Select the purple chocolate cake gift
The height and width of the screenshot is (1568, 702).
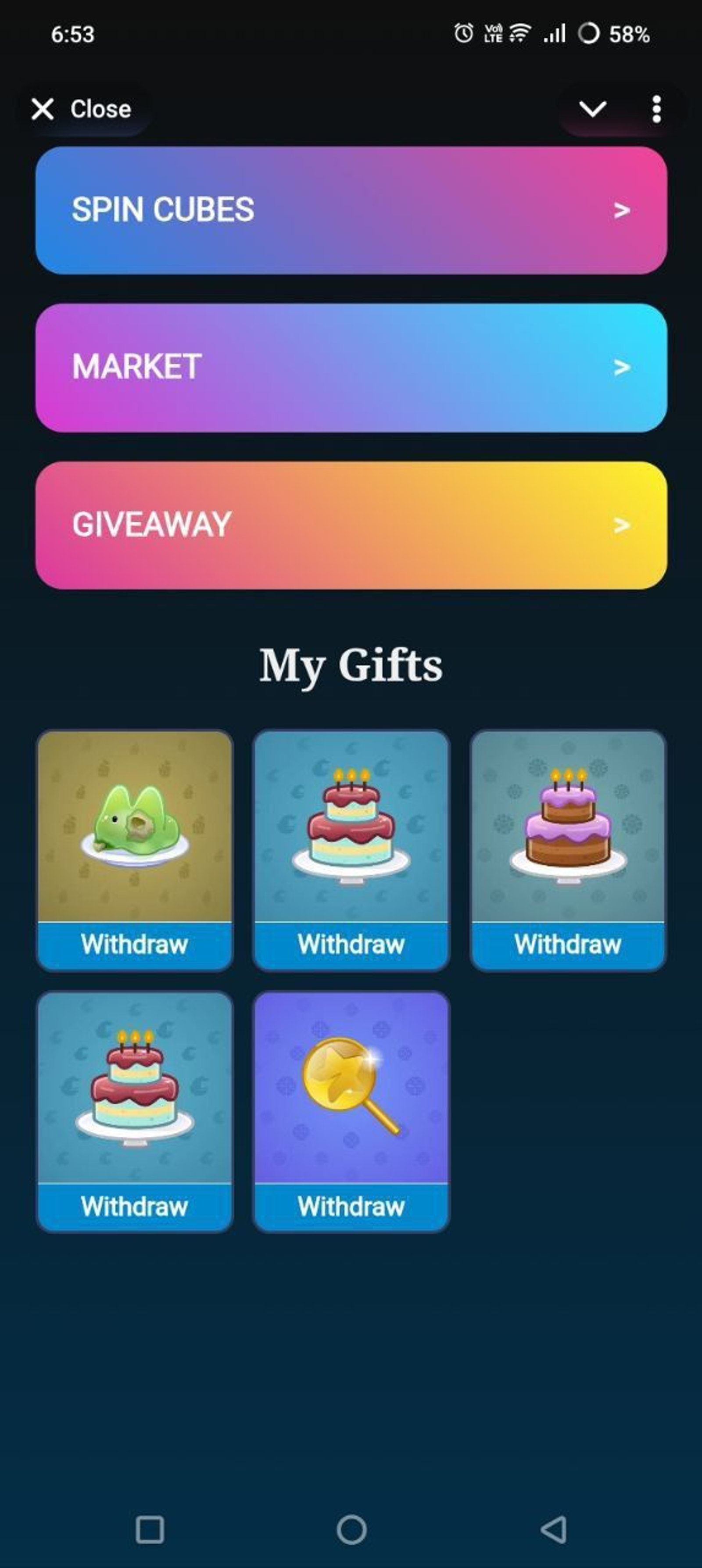coord(566,828)
